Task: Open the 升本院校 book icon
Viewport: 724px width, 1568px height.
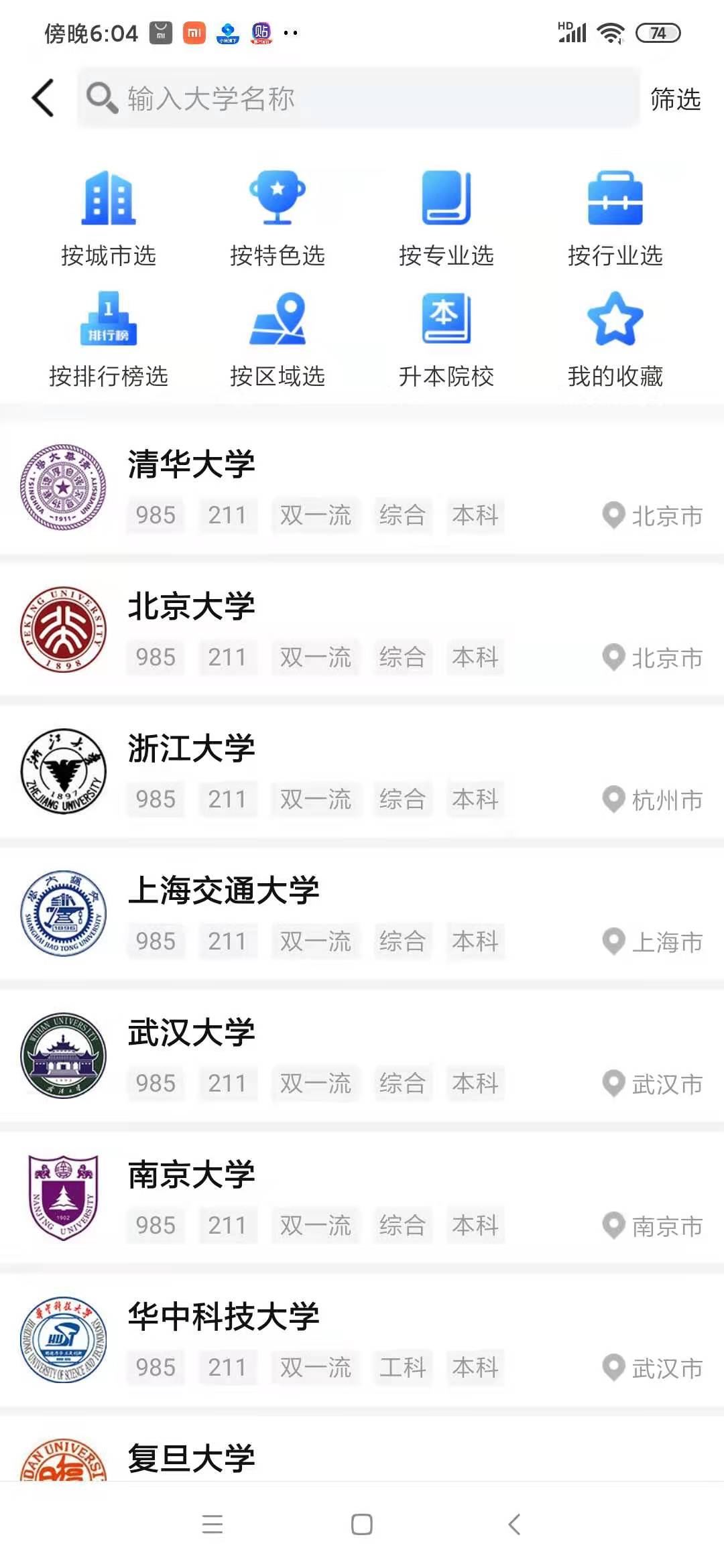Action: click(x=446, y=320)
